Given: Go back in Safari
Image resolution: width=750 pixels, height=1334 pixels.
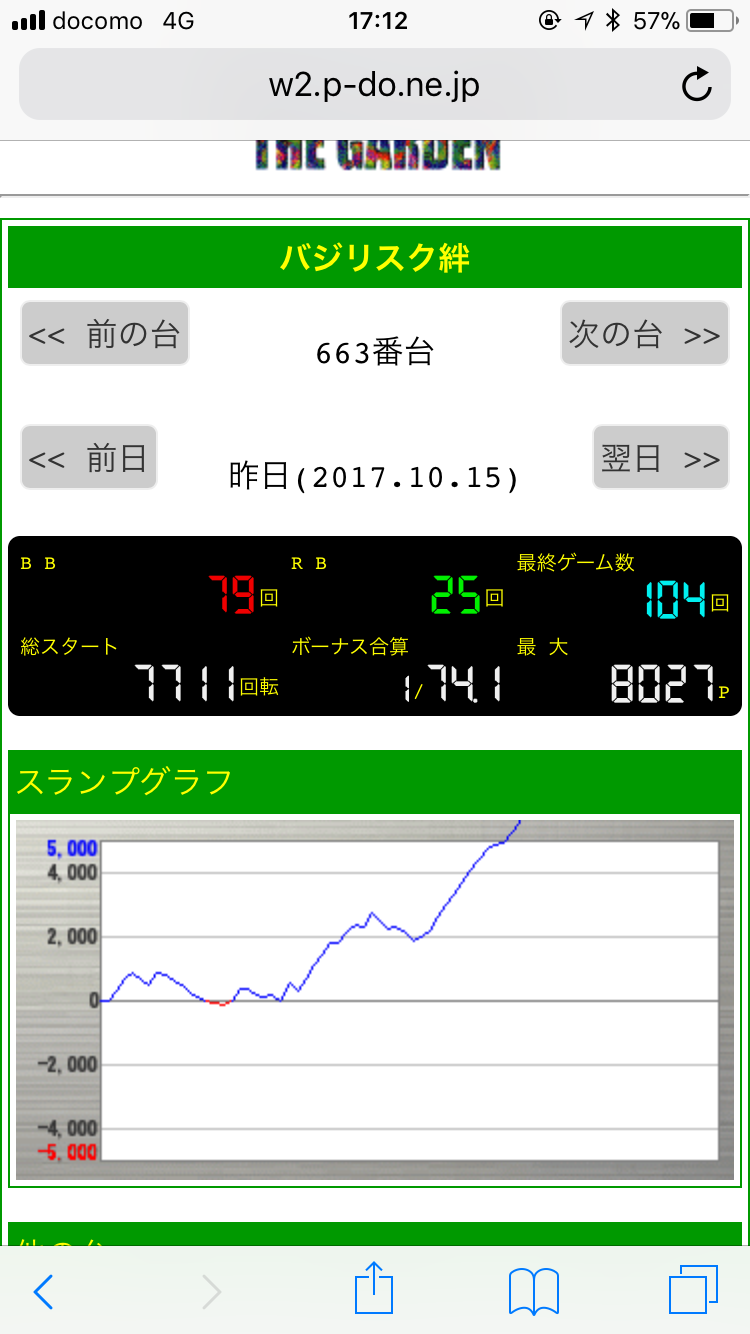Looking at the screenshot, I should point(43,1291).
